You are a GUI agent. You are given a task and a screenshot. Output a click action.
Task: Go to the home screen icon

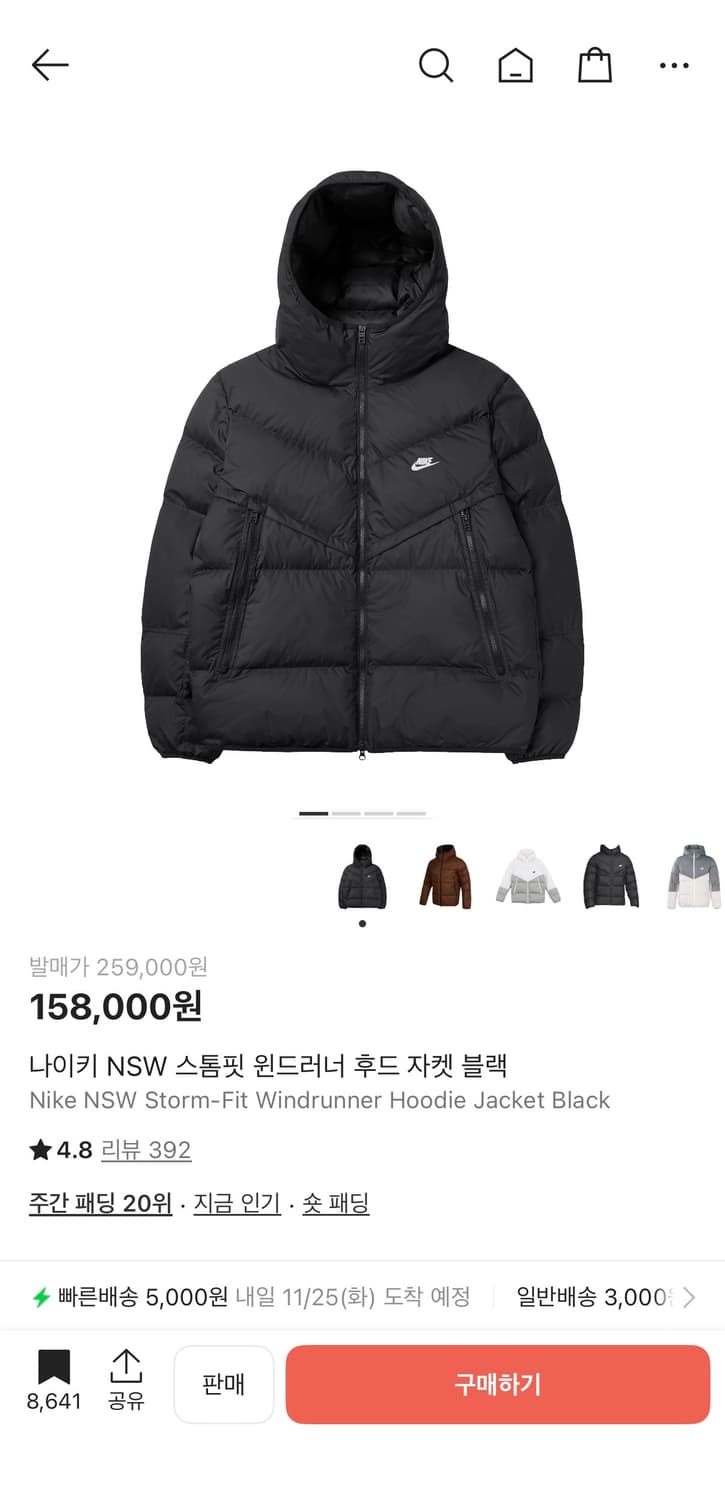515,65
